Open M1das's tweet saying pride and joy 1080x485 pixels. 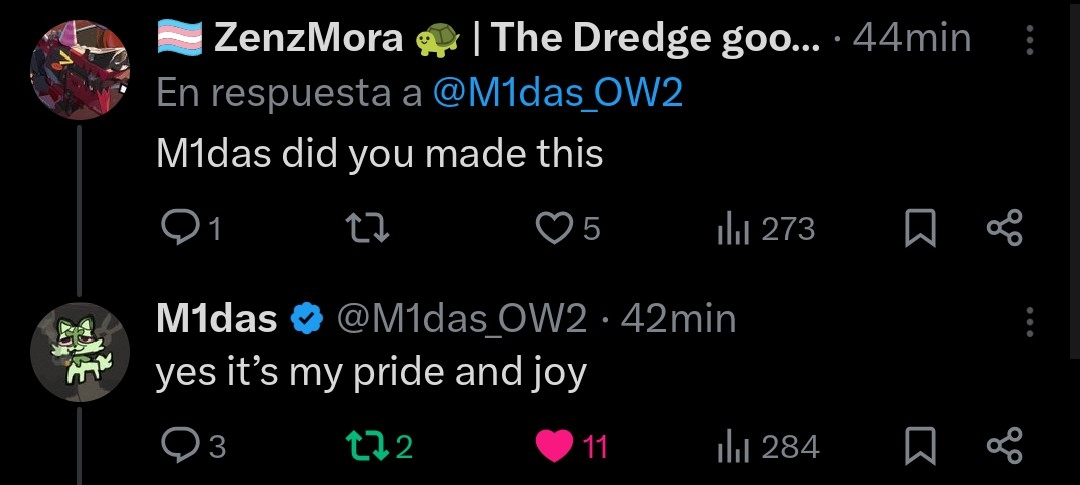tap(371, 373)
